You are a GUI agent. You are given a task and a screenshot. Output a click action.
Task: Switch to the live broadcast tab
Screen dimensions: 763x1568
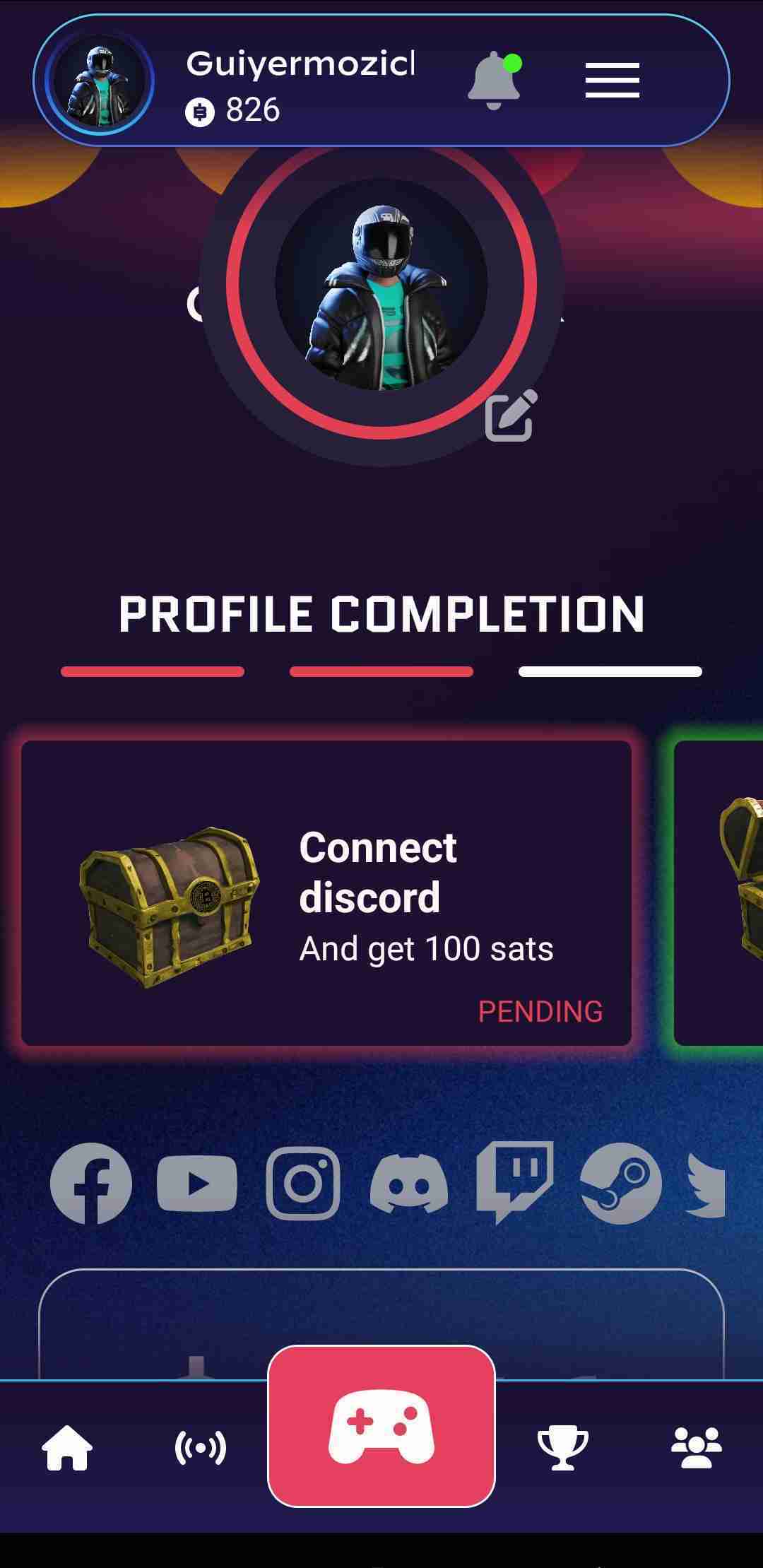coord(201,1447)
